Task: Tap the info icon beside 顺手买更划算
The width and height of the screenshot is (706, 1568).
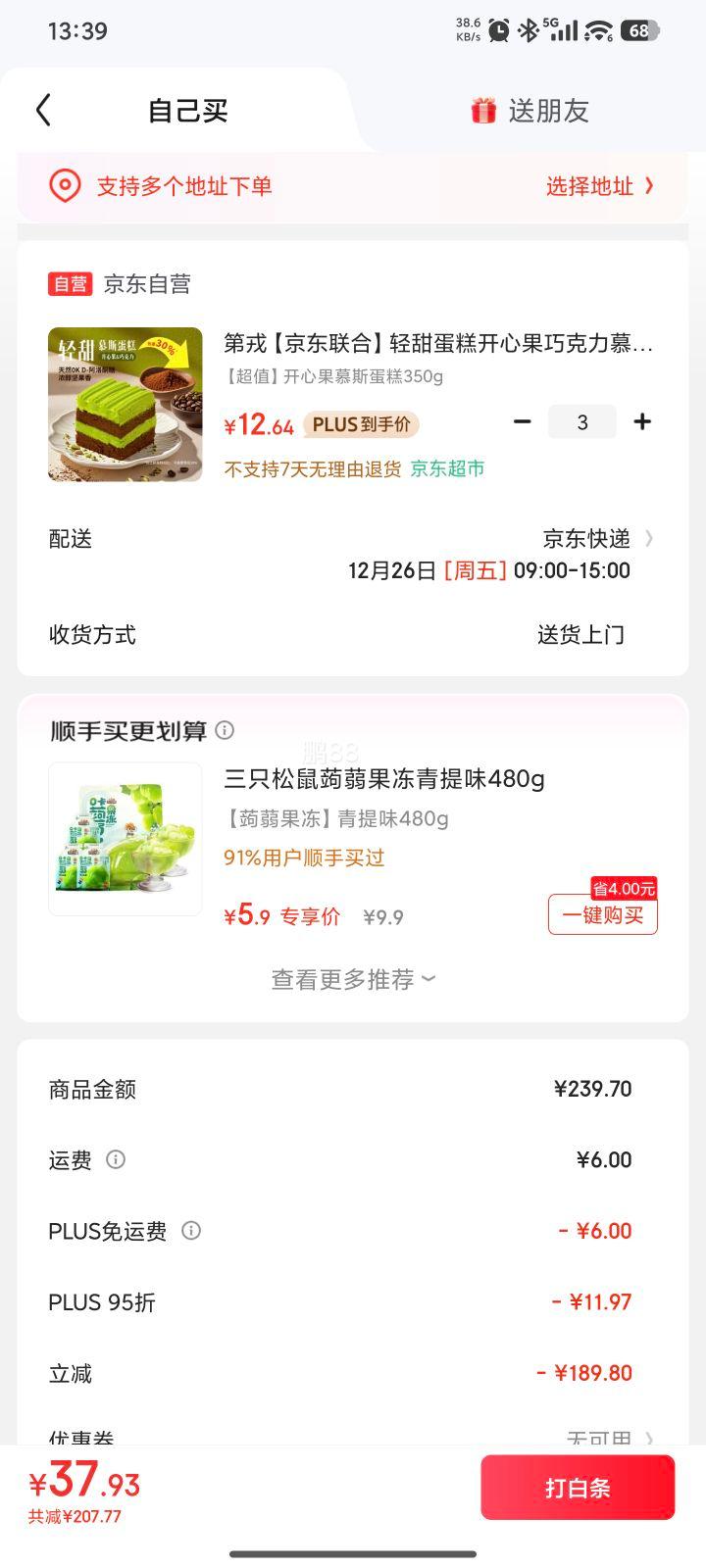Action: [225, 729]
